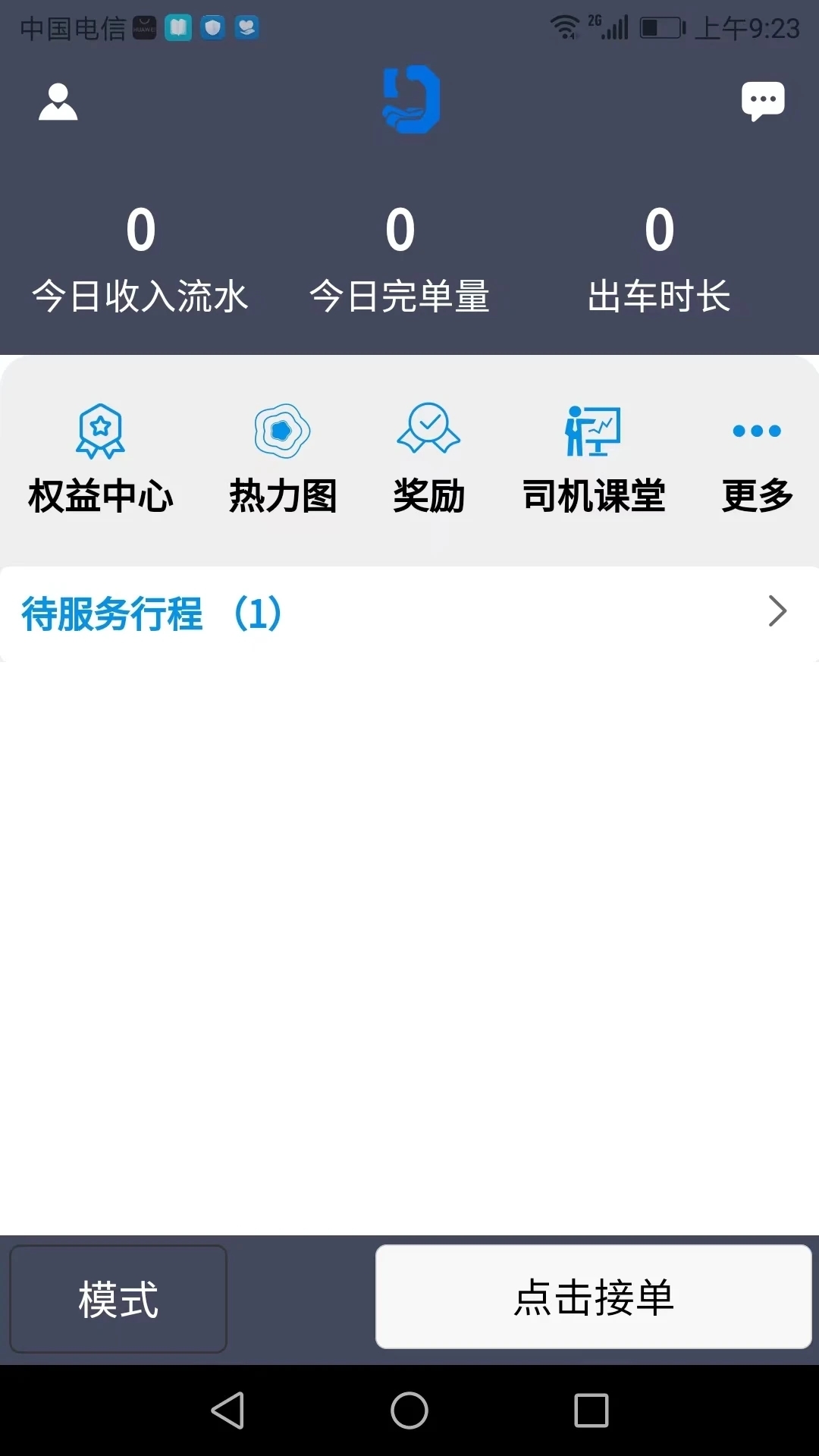The width and height of the screenshot is (819, 1456).
Task: Open the message center icon
Action: tap(763, 99)
